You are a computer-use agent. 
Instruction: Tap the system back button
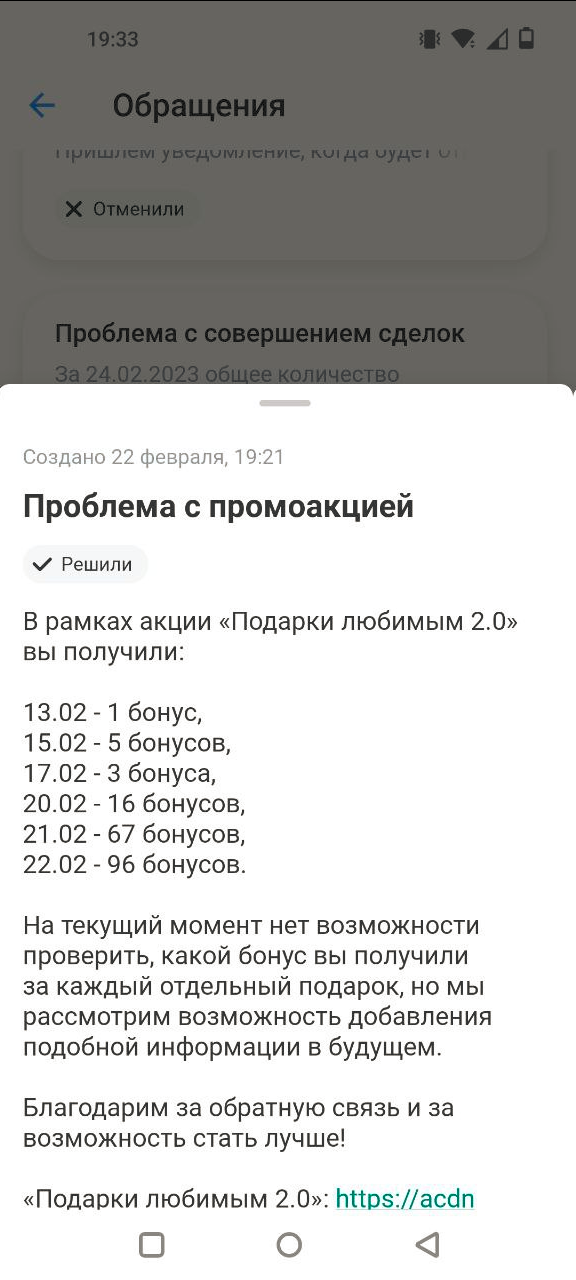(427, 1244)
